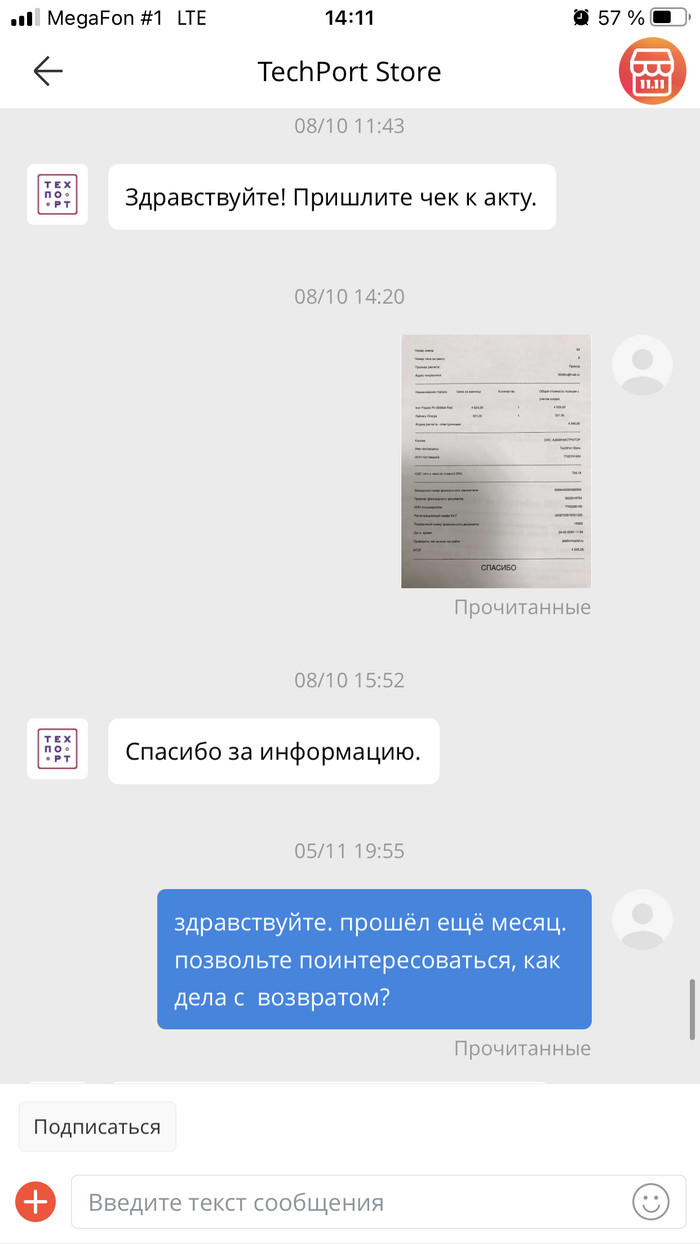The height and width of the screenshot is (1244, 700).
Task: Open the attachments plus button
Action: (x=36, y=1201)
